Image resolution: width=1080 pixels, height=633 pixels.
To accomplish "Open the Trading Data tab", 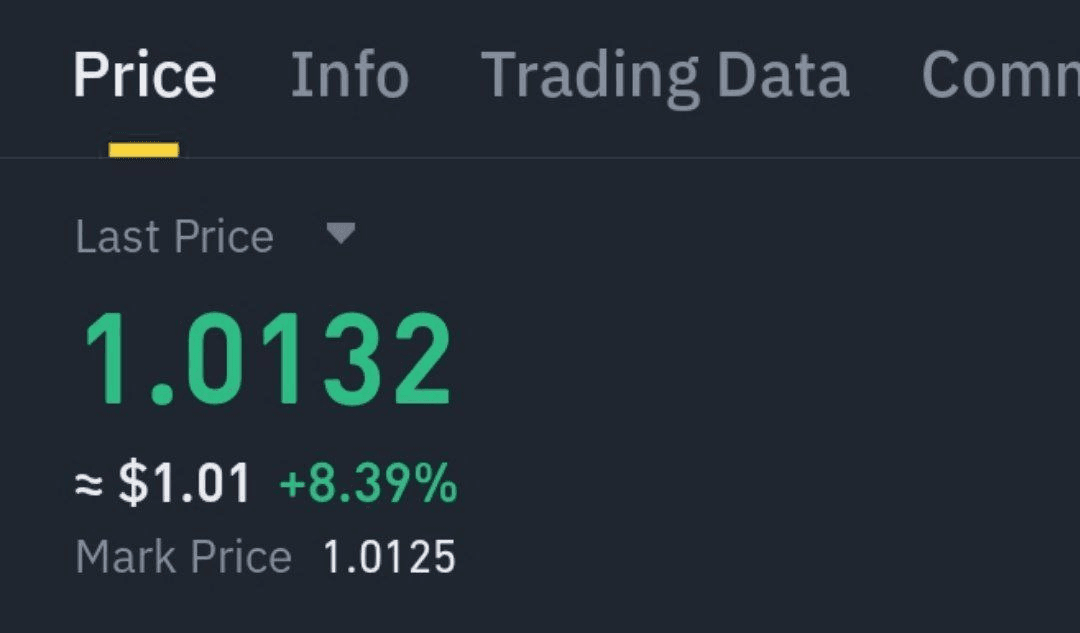I will point(665,76).
